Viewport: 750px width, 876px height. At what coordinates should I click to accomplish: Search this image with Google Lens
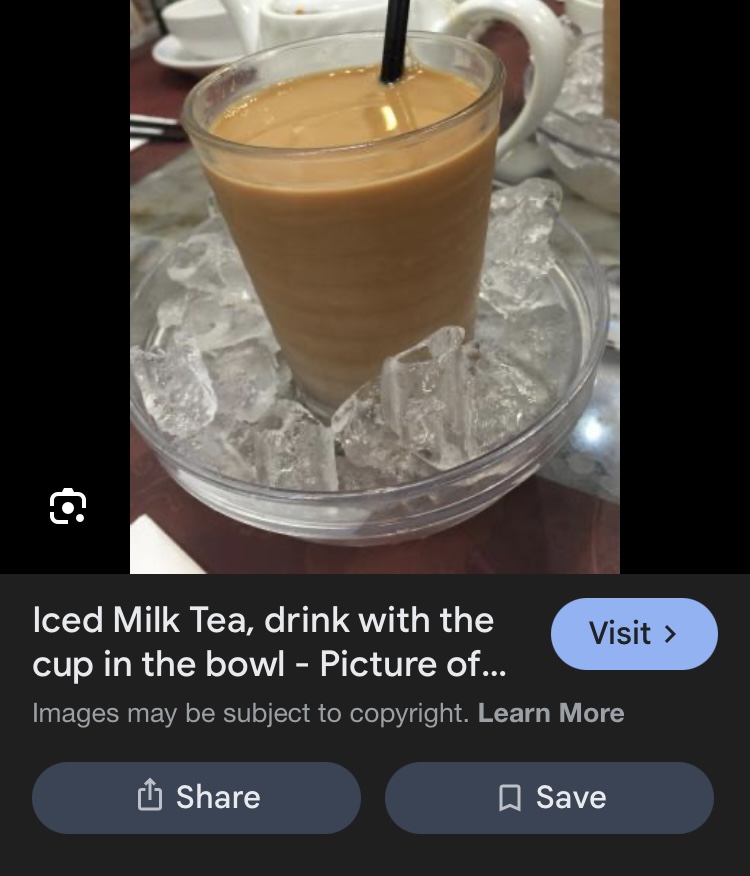click(68, 506)
